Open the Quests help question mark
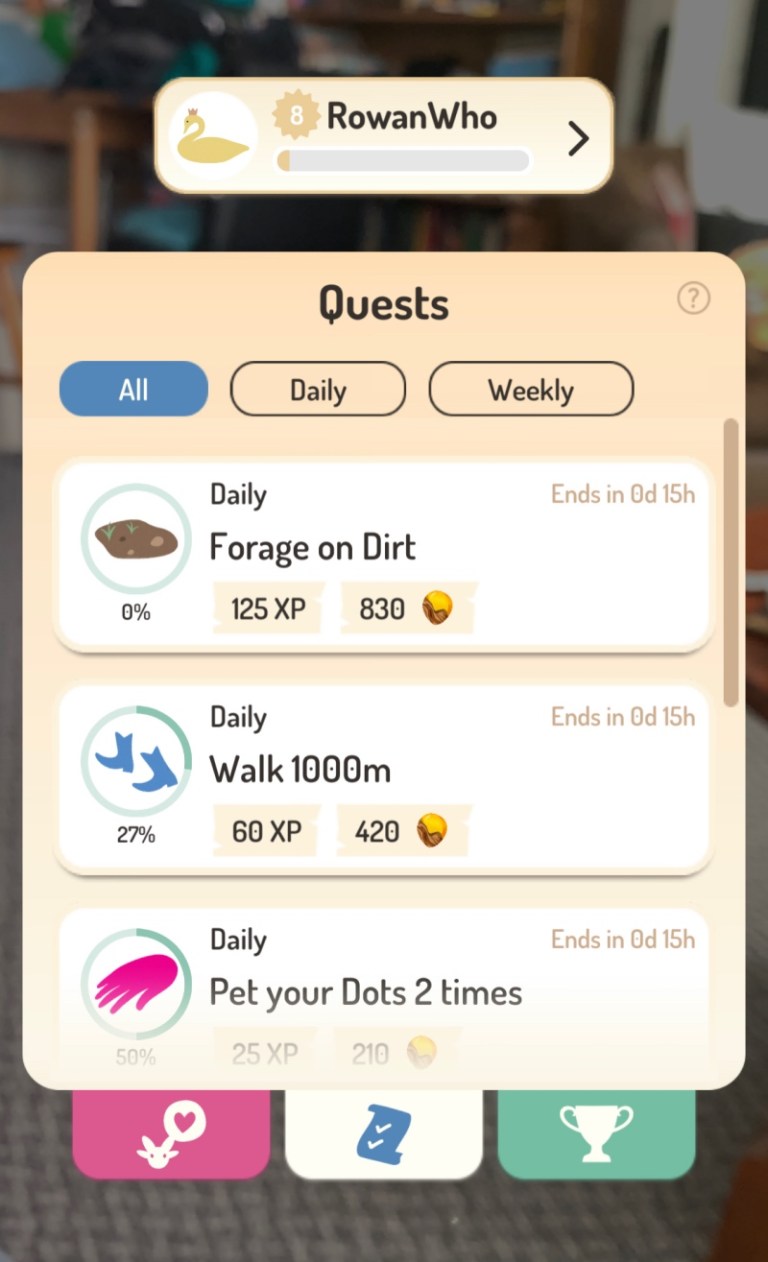The width and height of the screenshot is (768, 1262). [693, 298]
